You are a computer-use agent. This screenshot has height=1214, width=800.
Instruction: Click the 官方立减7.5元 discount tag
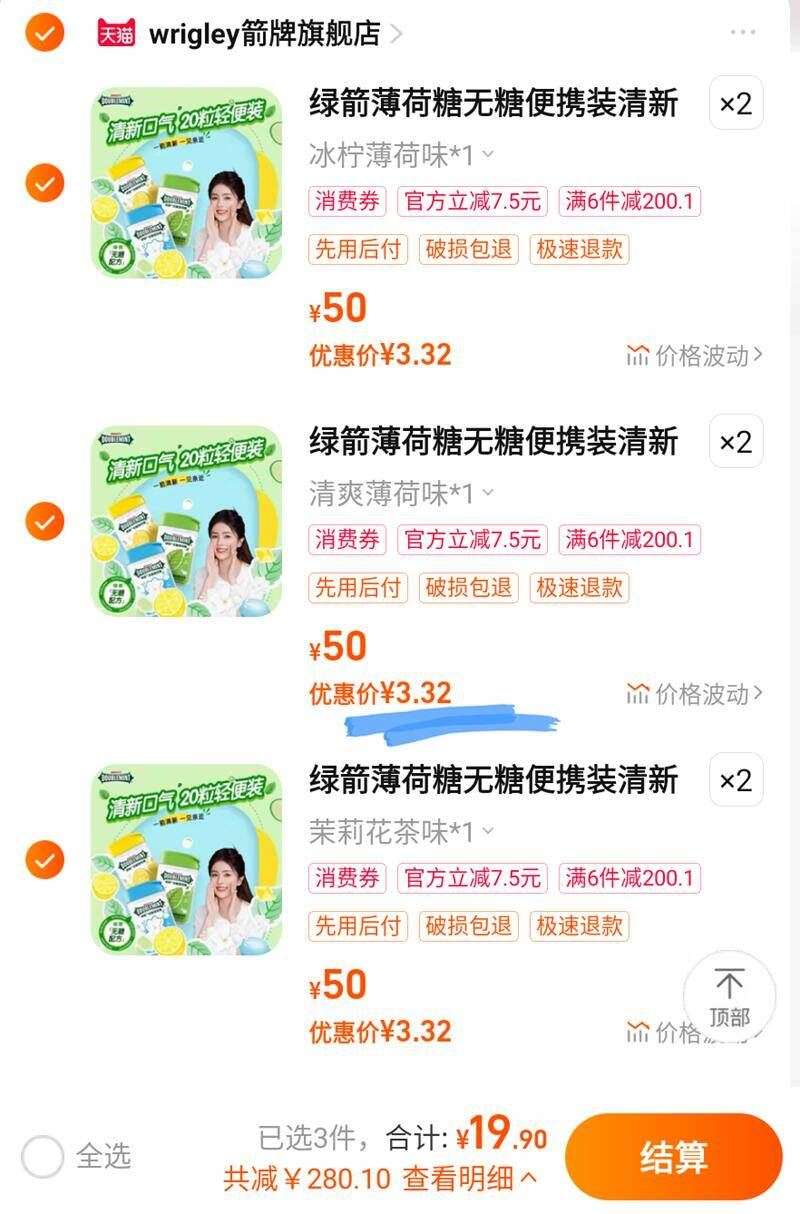(x=472, y=202)
